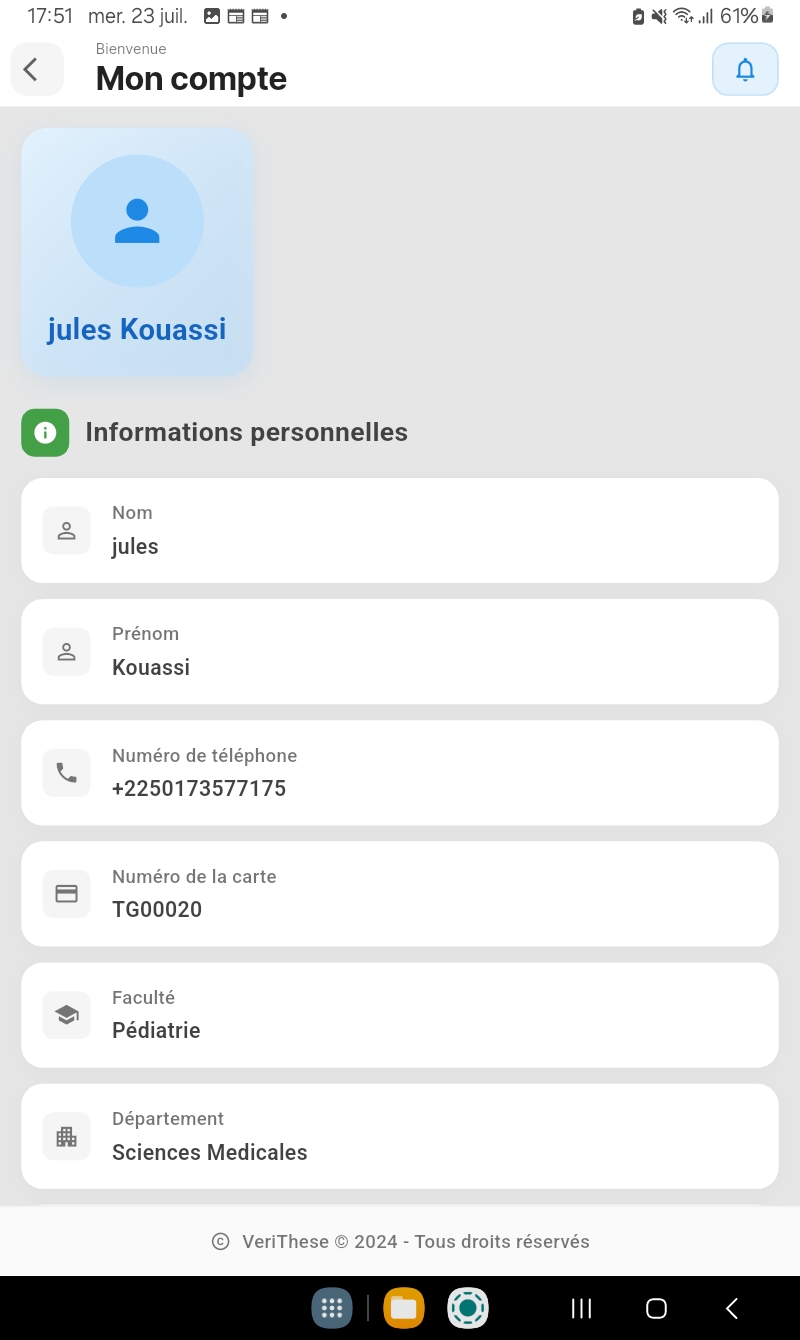Select the name jules Kouassi
This screenshot has width=800, height=1340.
pyautogui.click(x=137, y=329)
